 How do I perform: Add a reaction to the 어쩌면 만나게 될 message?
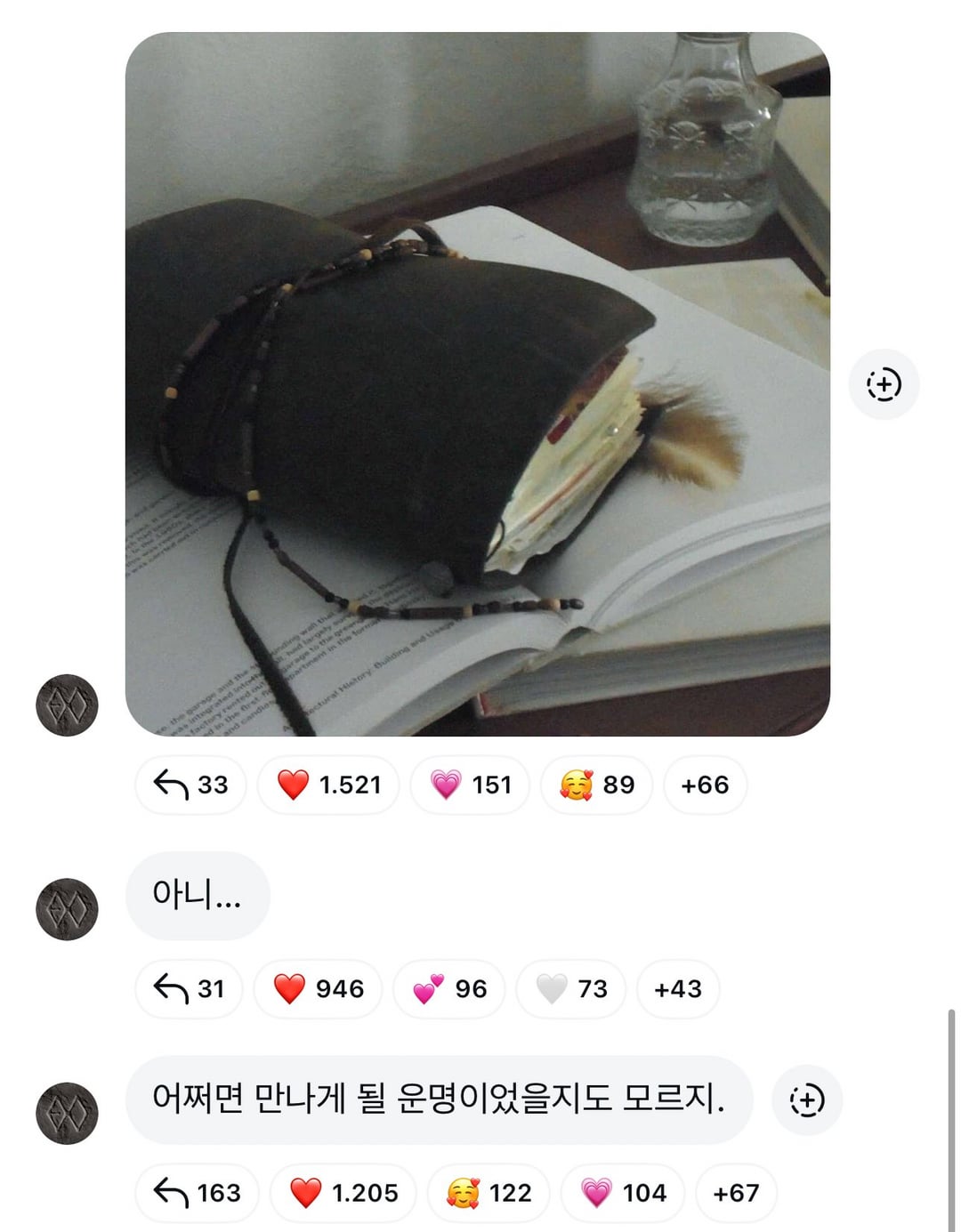(807, 1099)
